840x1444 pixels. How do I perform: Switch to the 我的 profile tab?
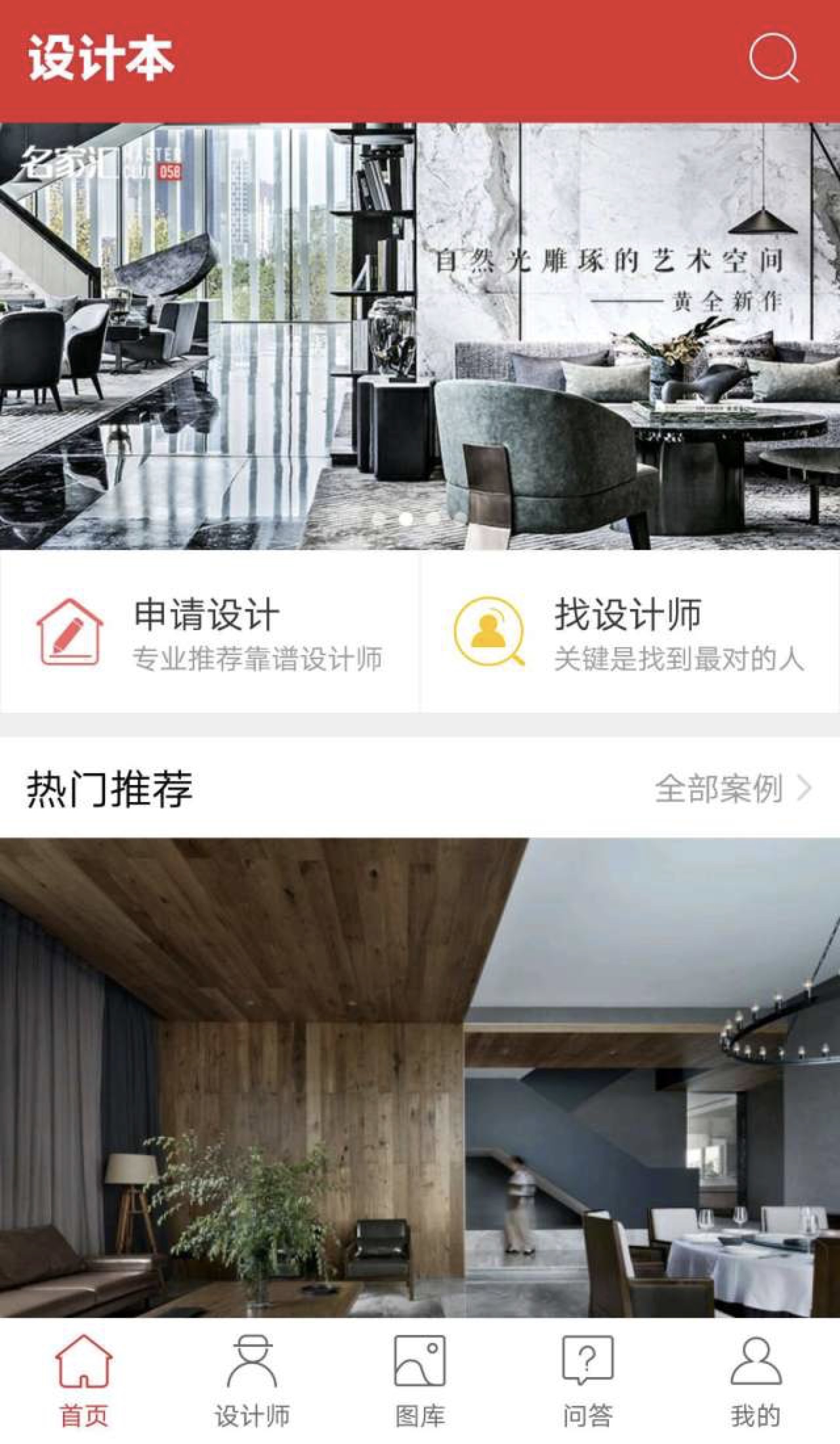(756, 1380)
